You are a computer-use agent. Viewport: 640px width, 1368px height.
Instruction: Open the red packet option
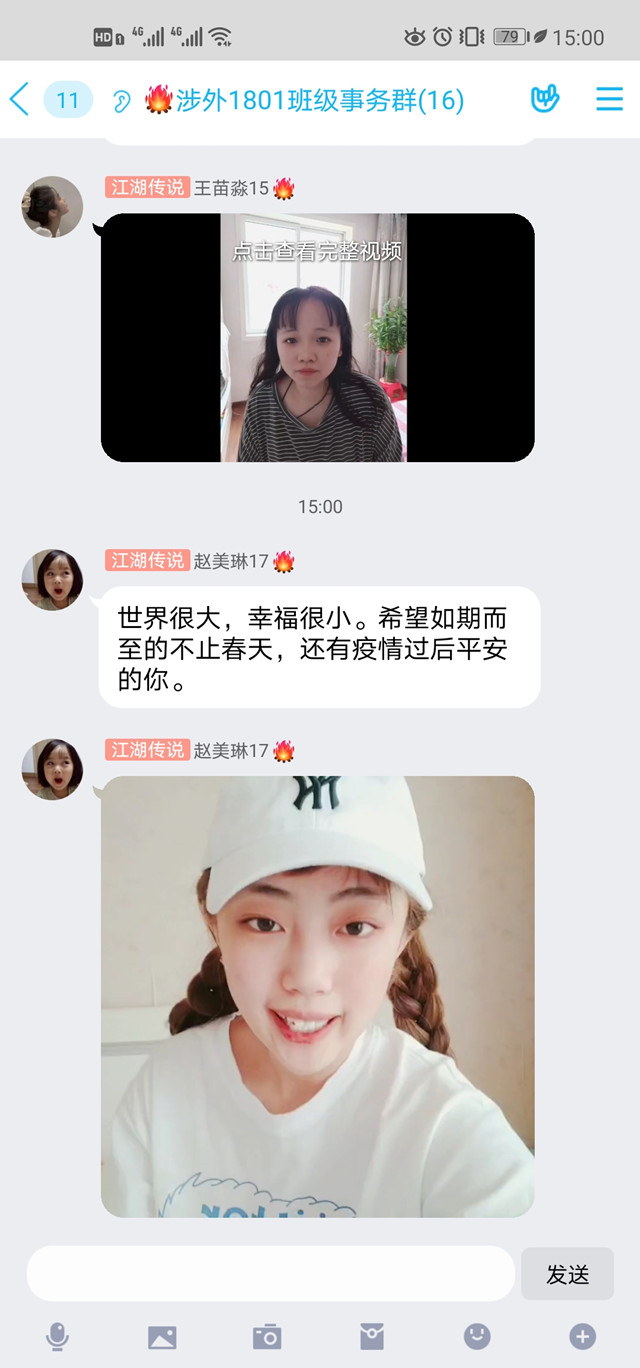[372, 1336]
